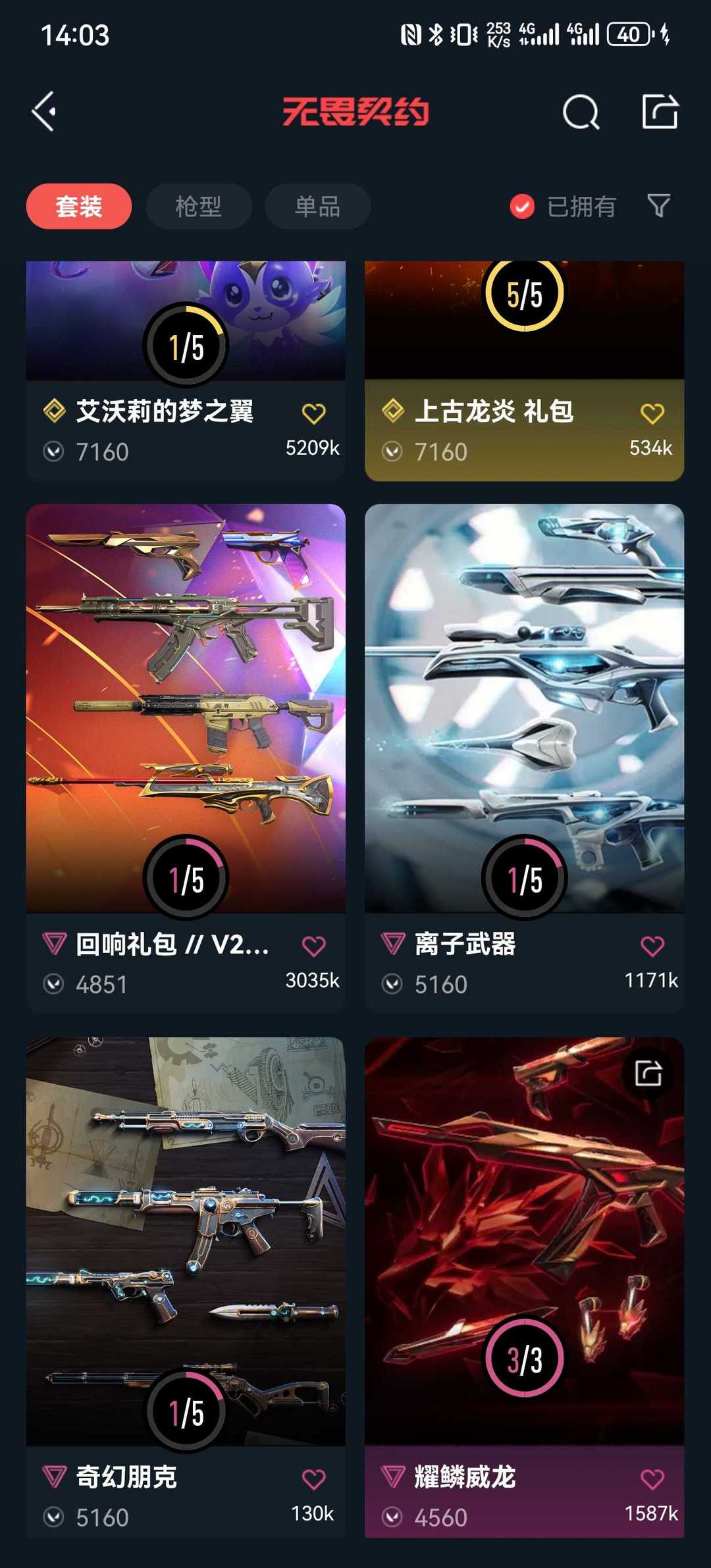The width and height of the screenshot is (711, 1568).
Task: Favorite the 耀鳞威龙 bundle
Action: coord(652,1479)
